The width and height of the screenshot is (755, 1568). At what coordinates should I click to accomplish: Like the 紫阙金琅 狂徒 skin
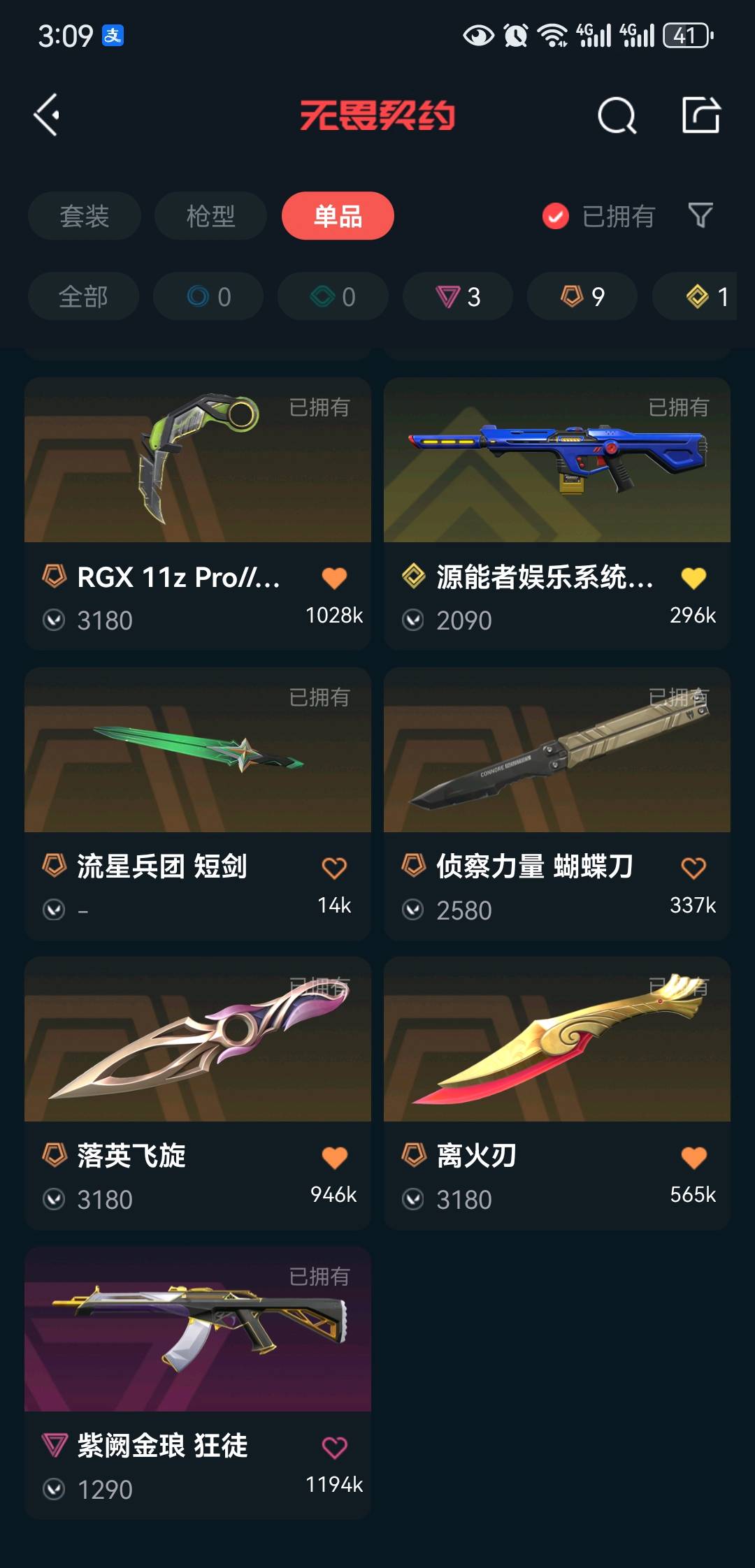point(334,1447)
